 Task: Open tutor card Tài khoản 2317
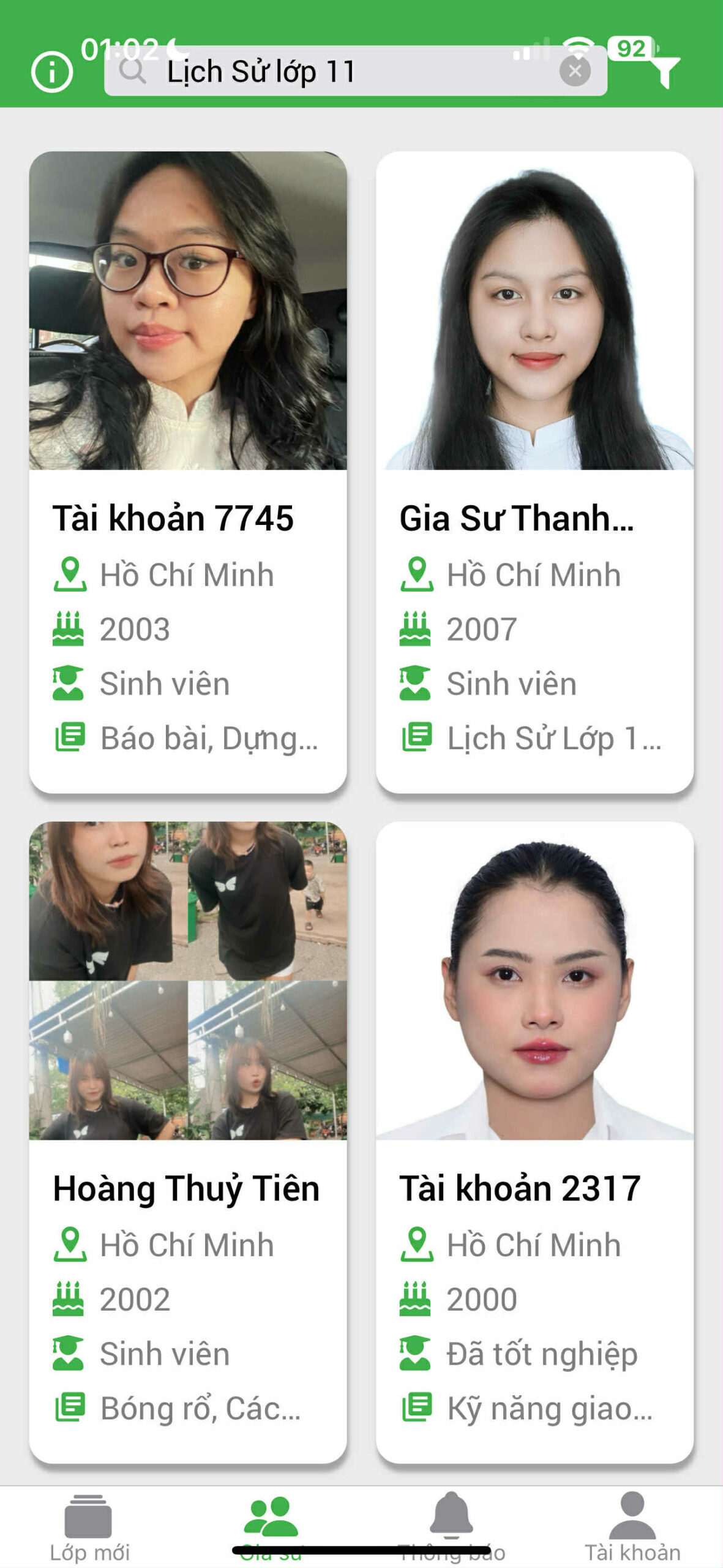(534, 1142)
